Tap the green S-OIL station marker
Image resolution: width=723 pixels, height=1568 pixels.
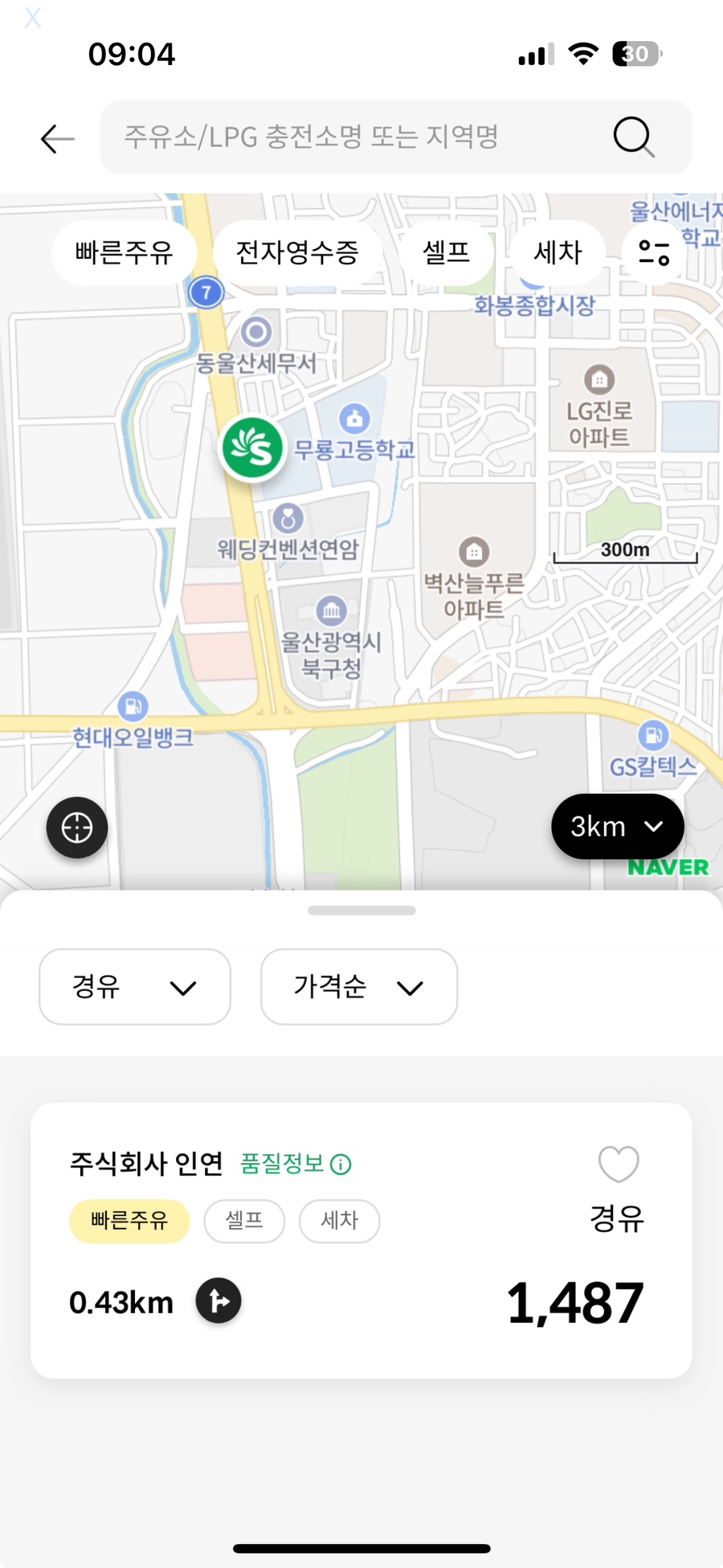[252, 448]
